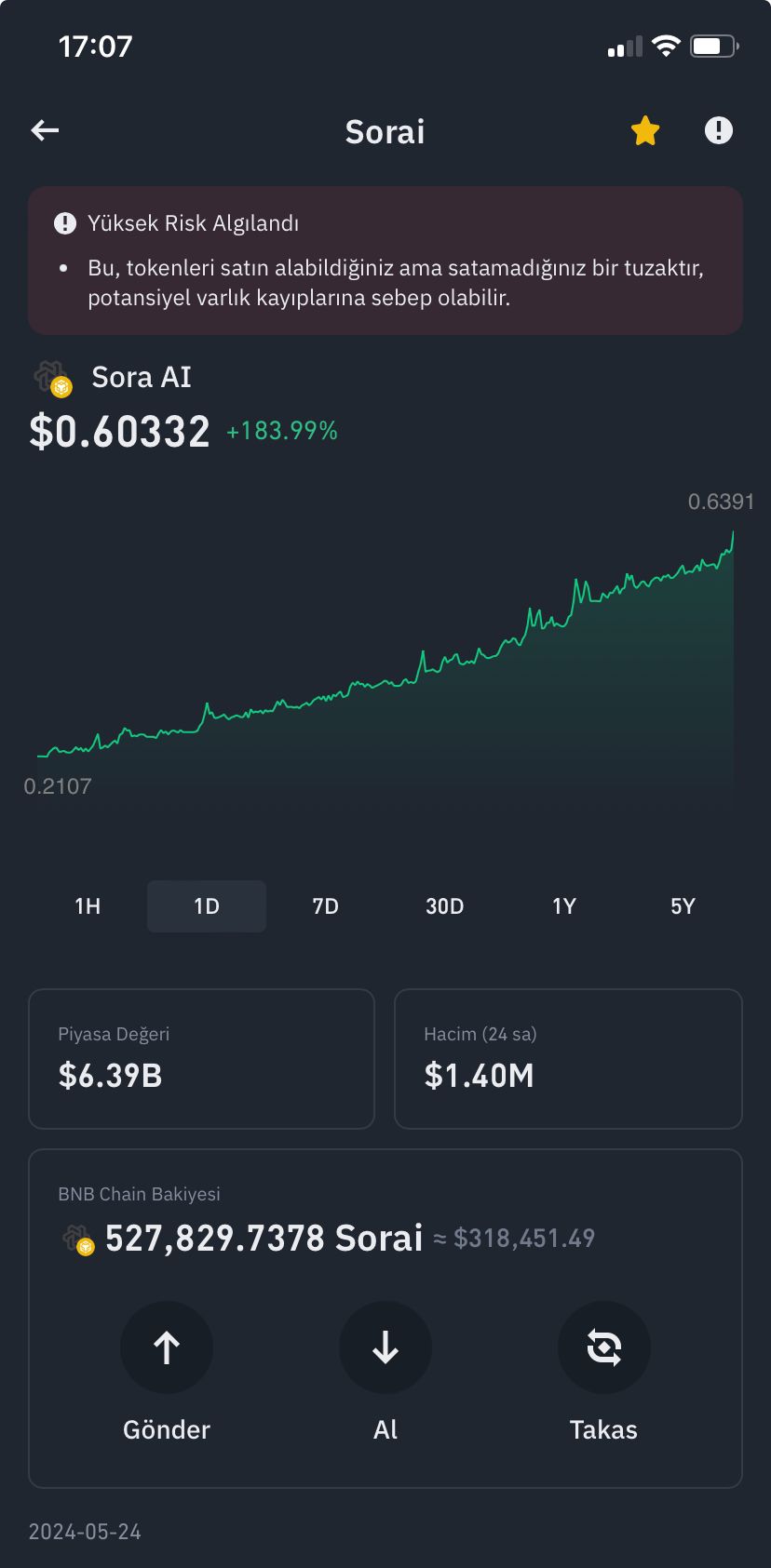Switch chart to 1H range
771x1568 pixels.
tap(88, 906)
